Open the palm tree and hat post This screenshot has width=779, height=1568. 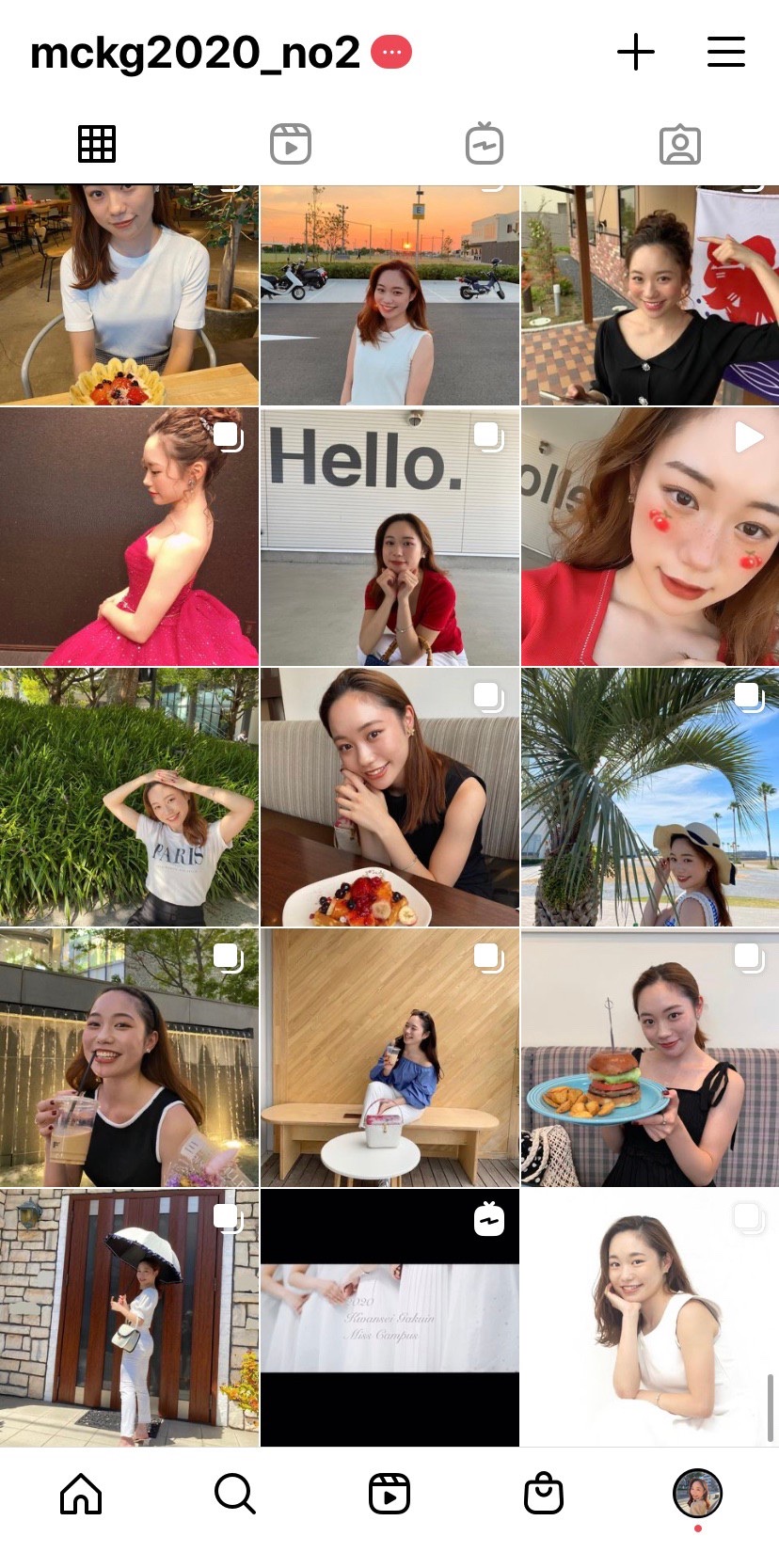(x=650, y=798)
